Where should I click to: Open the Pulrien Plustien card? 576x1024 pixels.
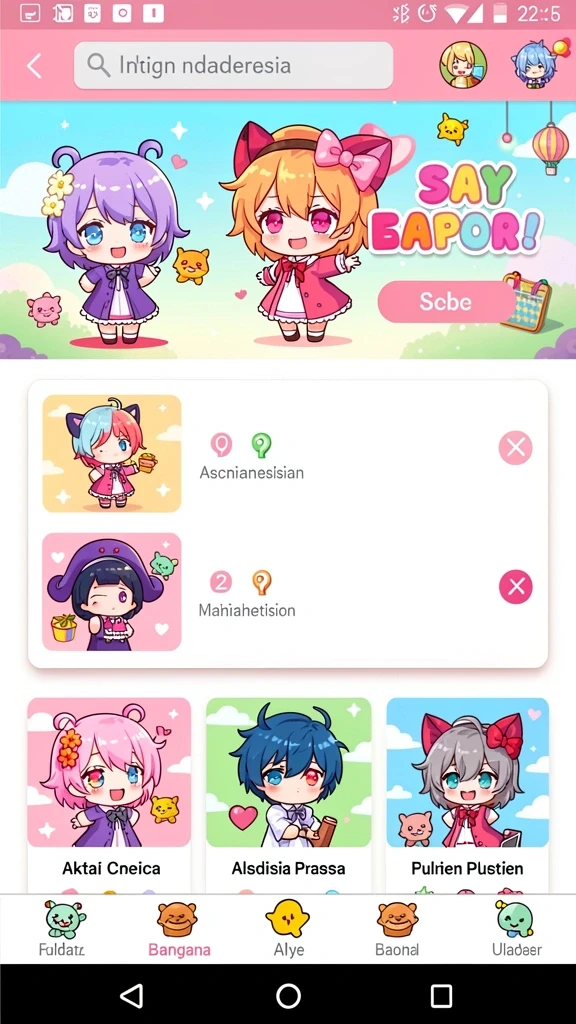pos(468,793)
